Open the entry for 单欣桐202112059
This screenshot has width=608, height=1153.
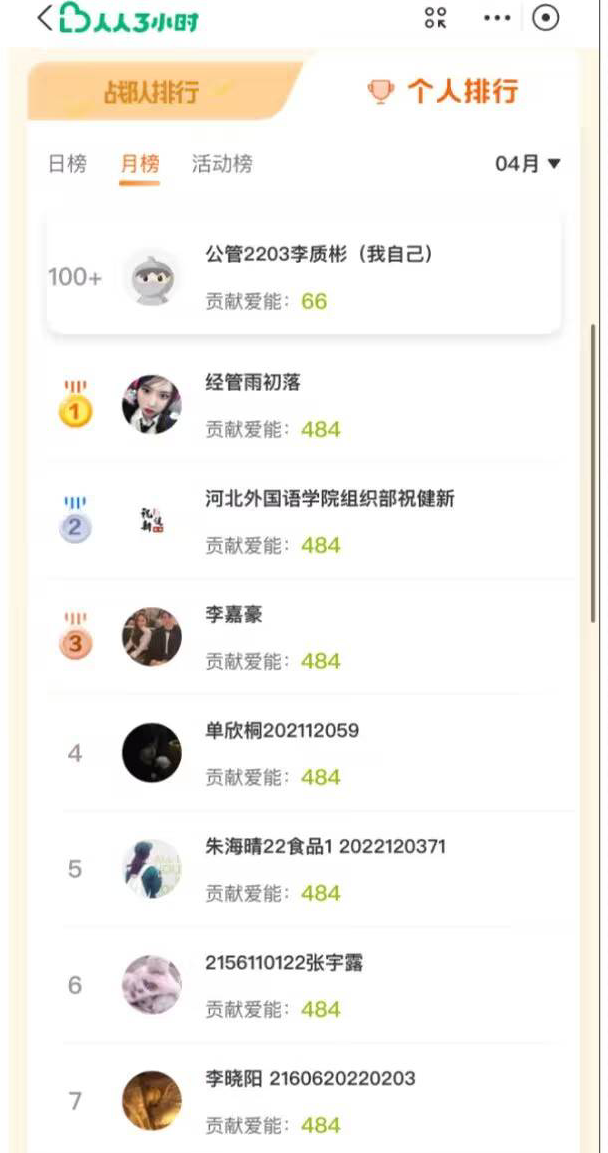[x=304, y=753]
